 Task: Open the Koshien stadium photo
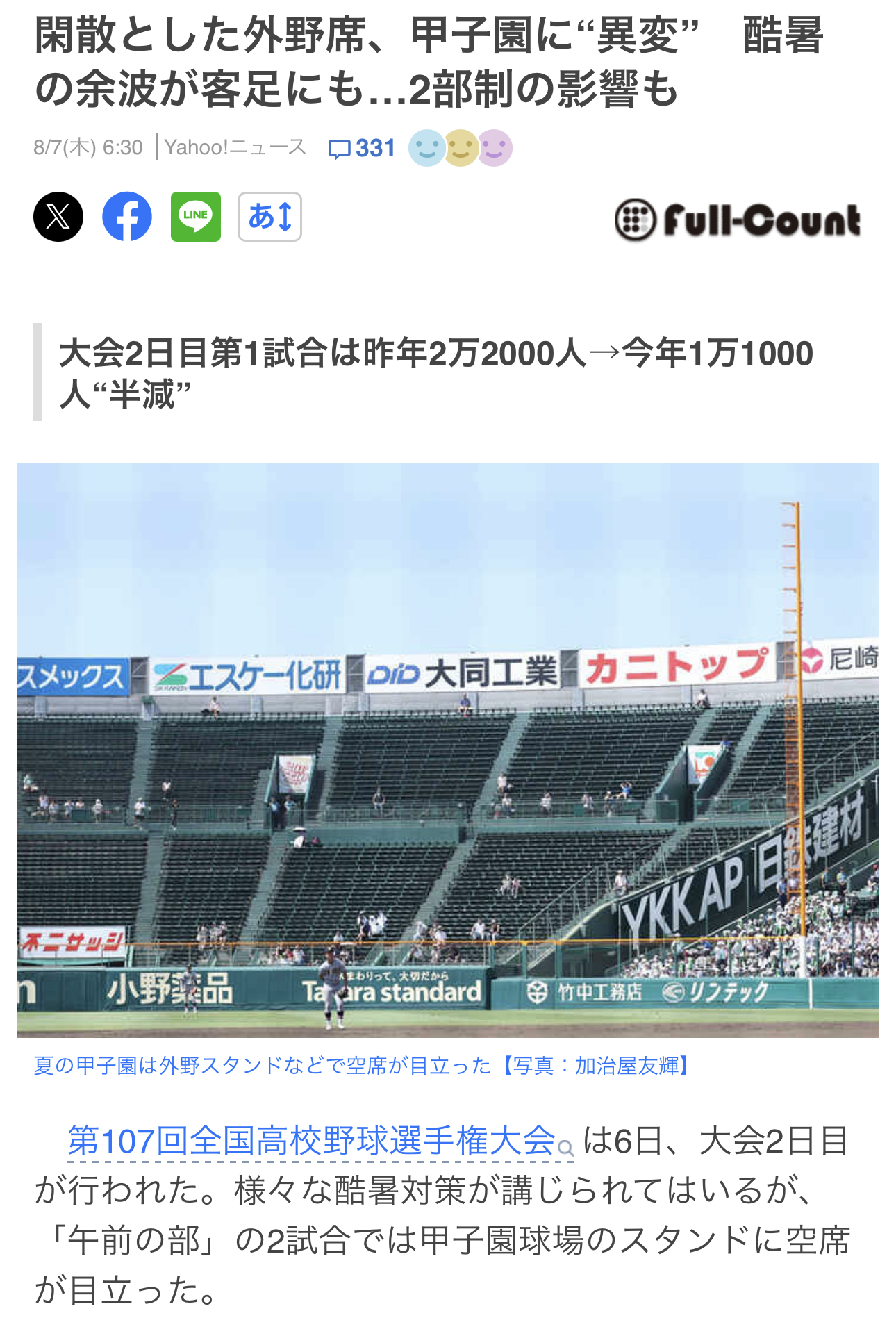click(448, 750)
